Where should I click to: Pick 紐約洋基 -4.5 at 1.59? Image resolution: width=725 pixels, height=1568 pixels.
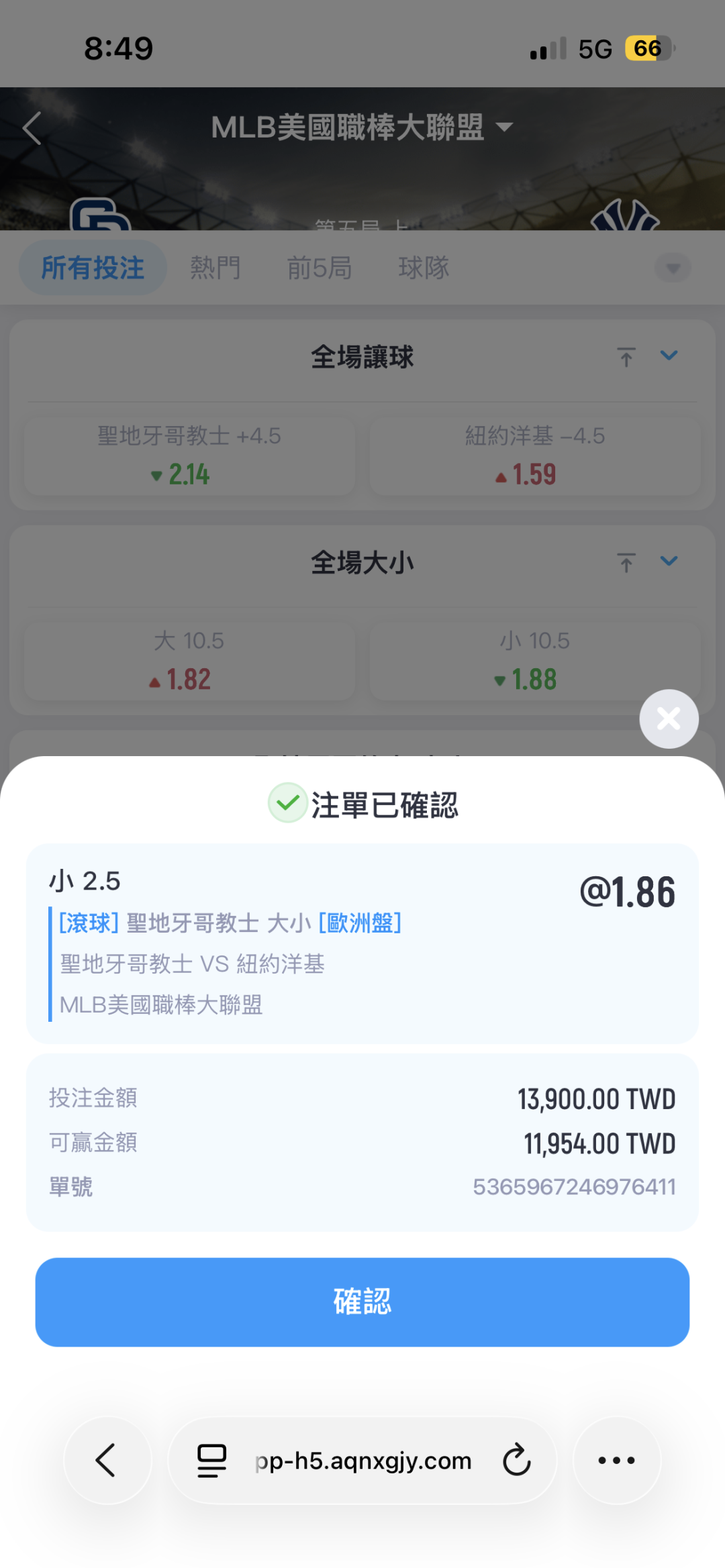coord(535,457)
